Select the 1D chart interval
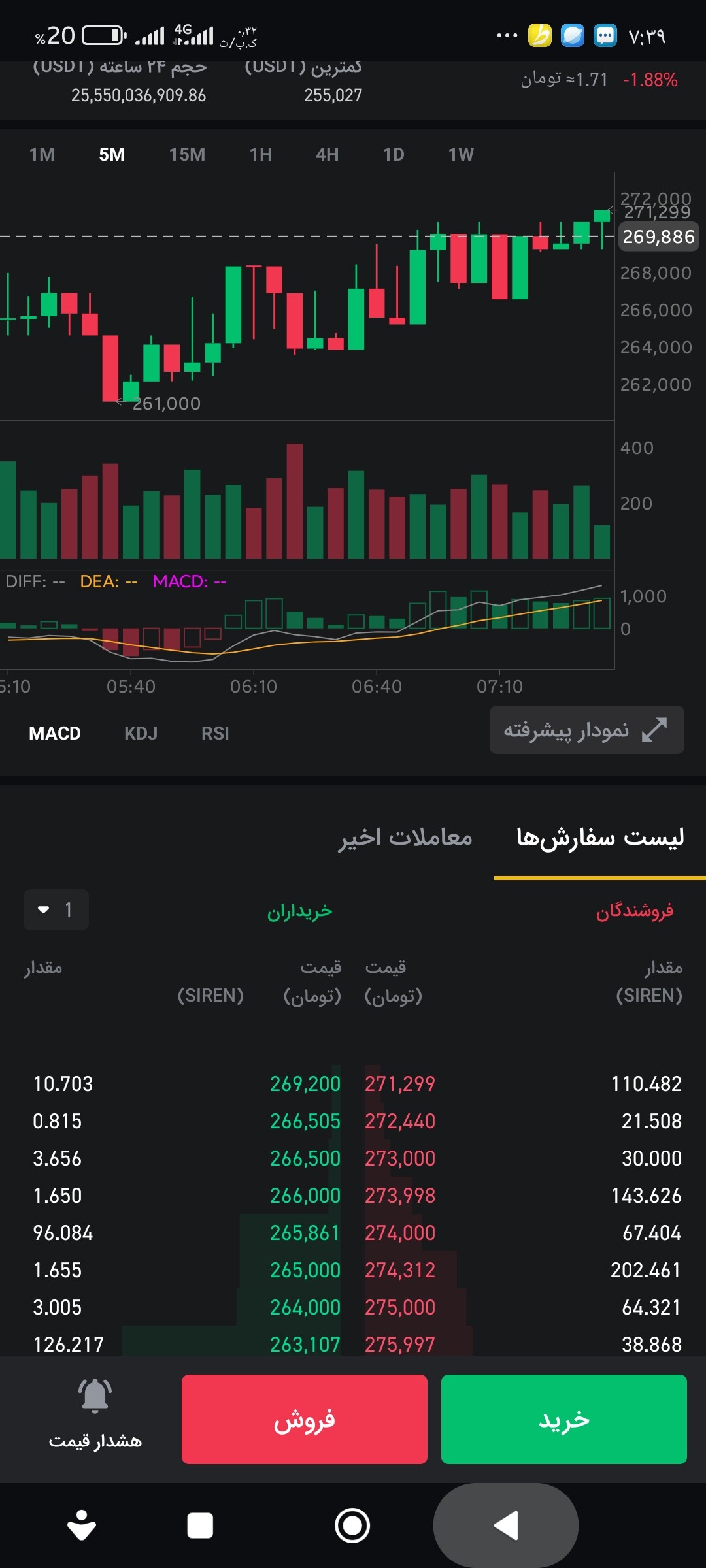 pos(394,154)
